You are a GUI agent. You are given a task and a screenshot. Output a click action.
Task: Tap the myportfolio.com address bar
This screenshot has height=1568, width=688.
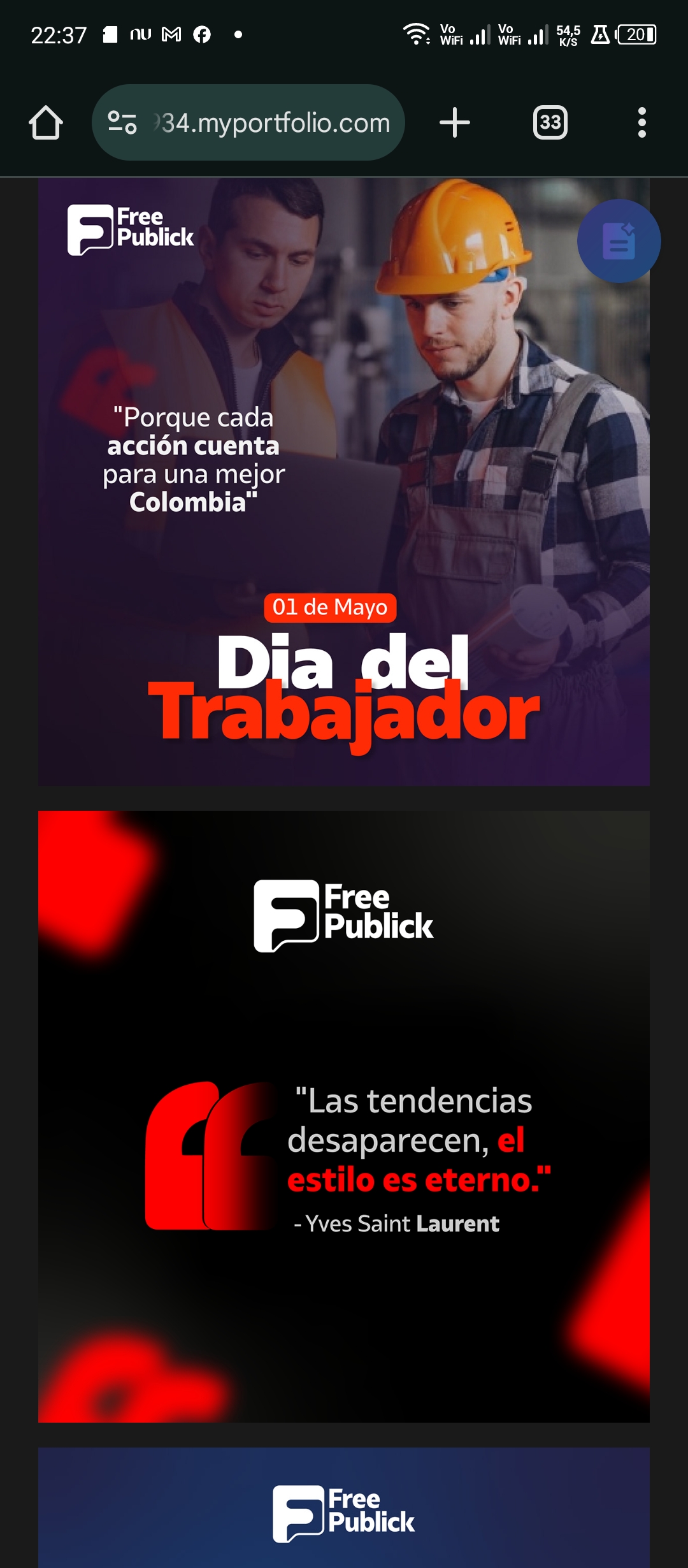[248, 122]
